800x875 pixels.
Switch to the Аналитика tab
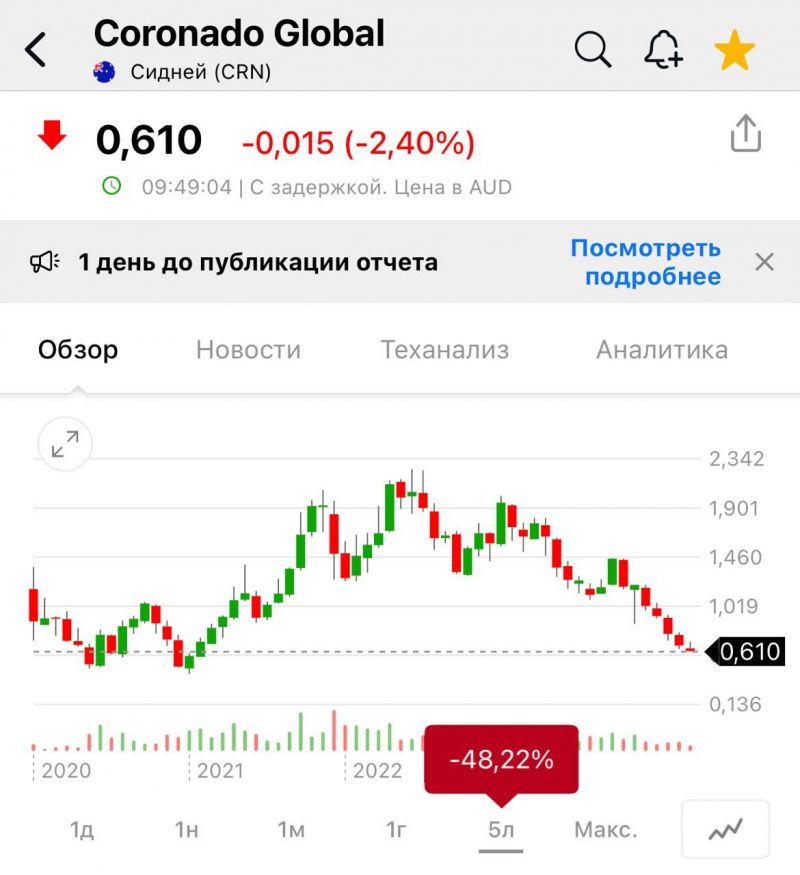[662, 350]
